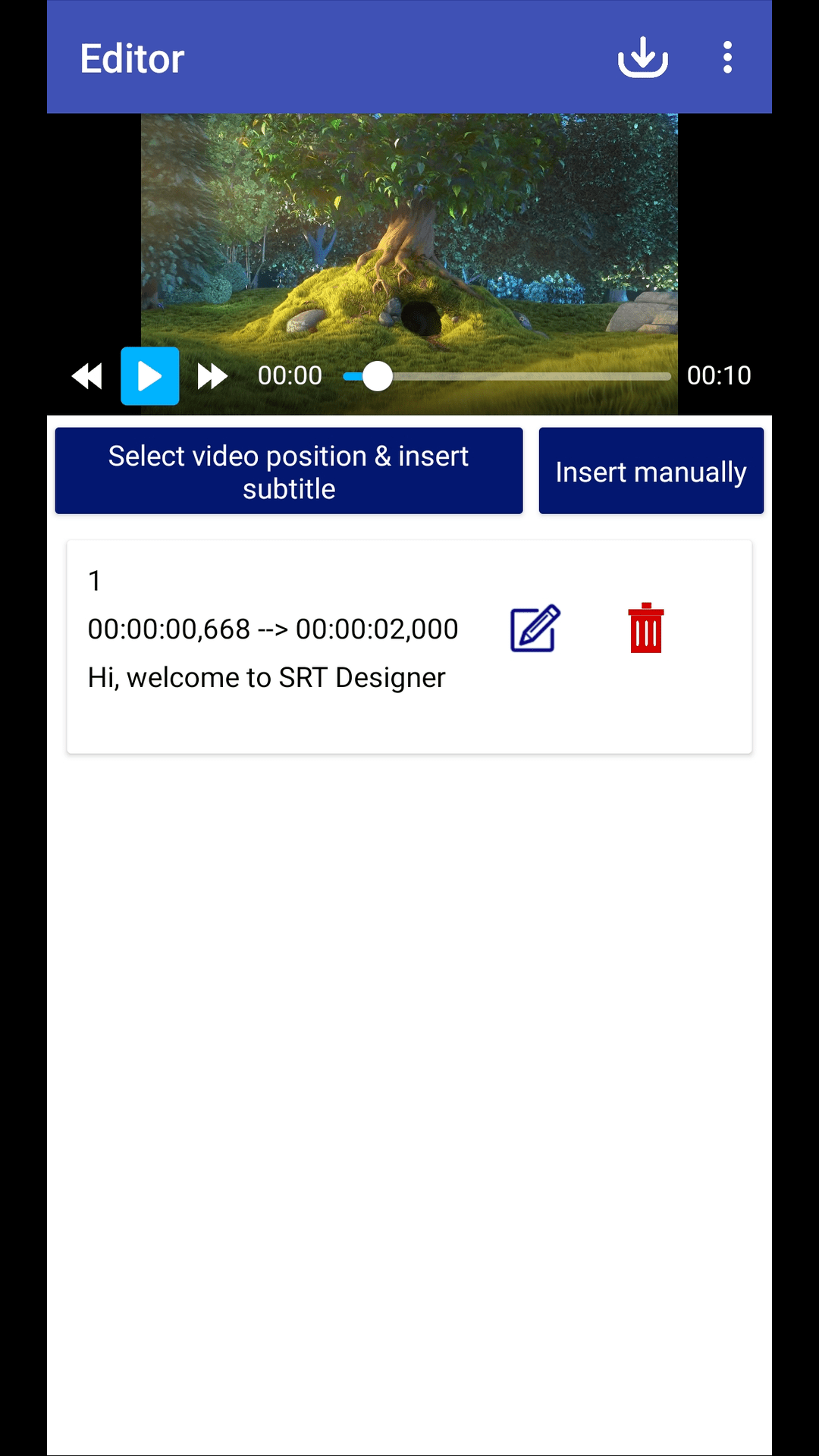Click the edit pencil icon for subtitle 1
This screenshot has height=1456, width=819.
[532, 628]
